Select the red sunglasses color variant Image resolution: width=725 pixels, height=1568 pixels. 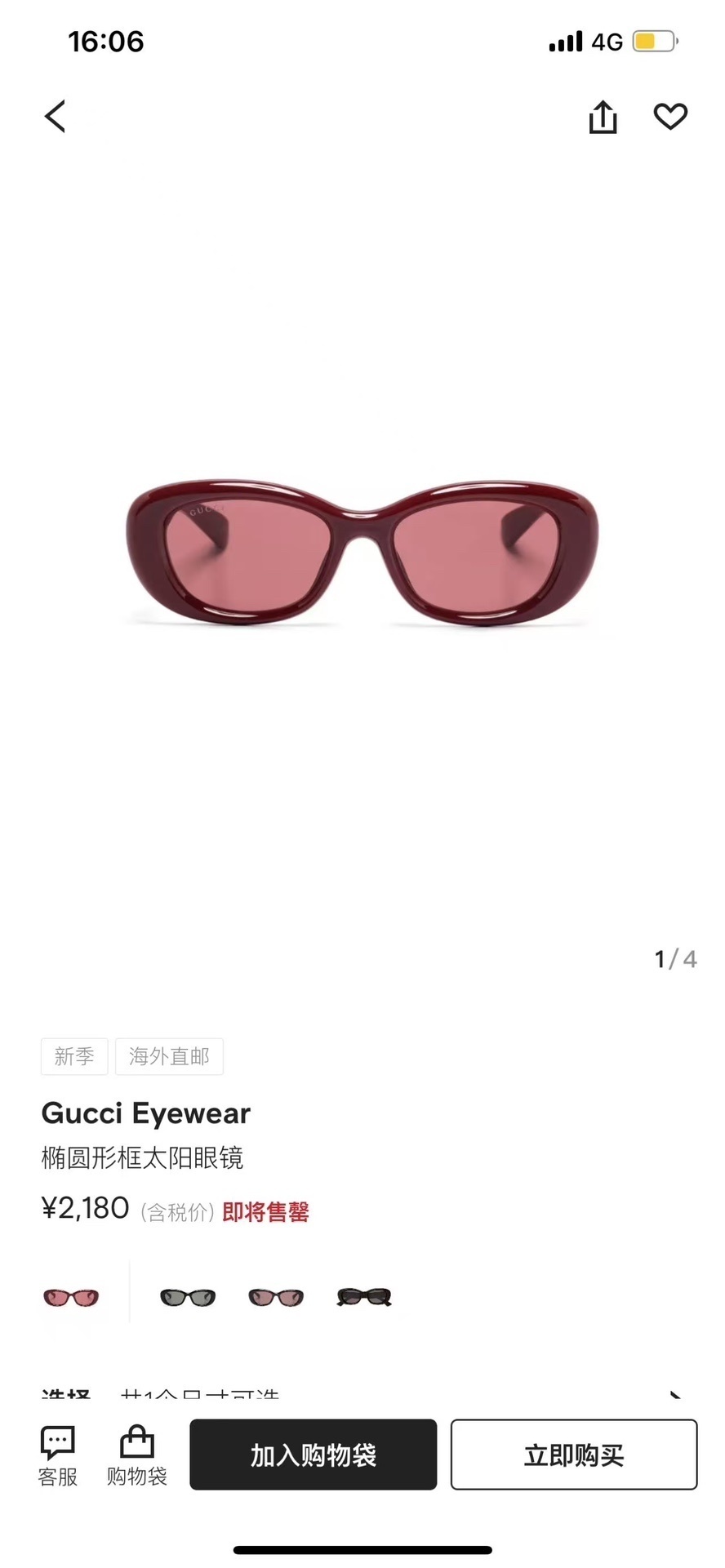[71, 1297]
